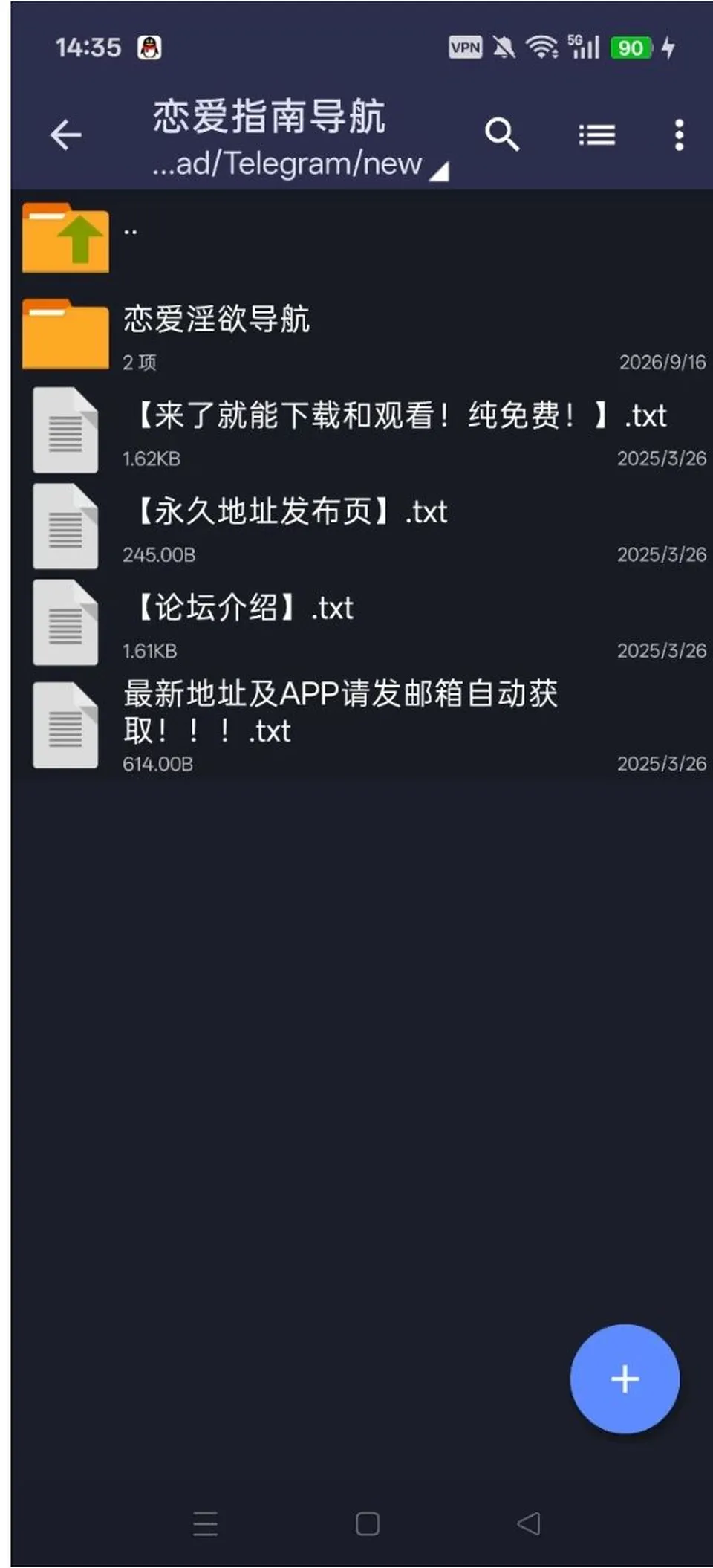The height and width of the screenshot is (1568, 713).
Task: Open the 最新地址及APP txt file
Action: pyautogui.click(x=362, y=725)
